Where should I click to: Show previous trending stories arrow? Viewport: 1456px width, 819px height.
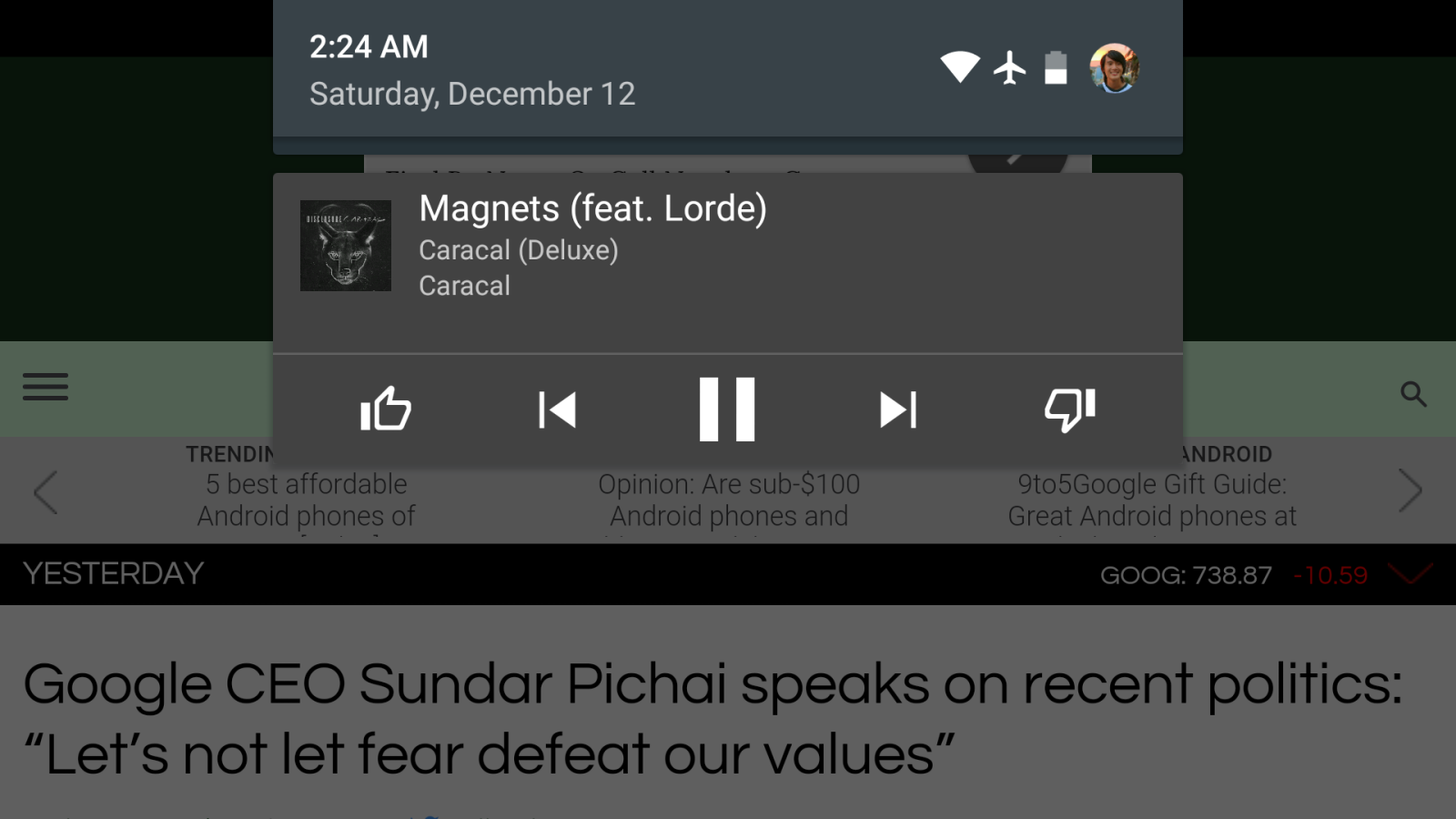(45, 492)
